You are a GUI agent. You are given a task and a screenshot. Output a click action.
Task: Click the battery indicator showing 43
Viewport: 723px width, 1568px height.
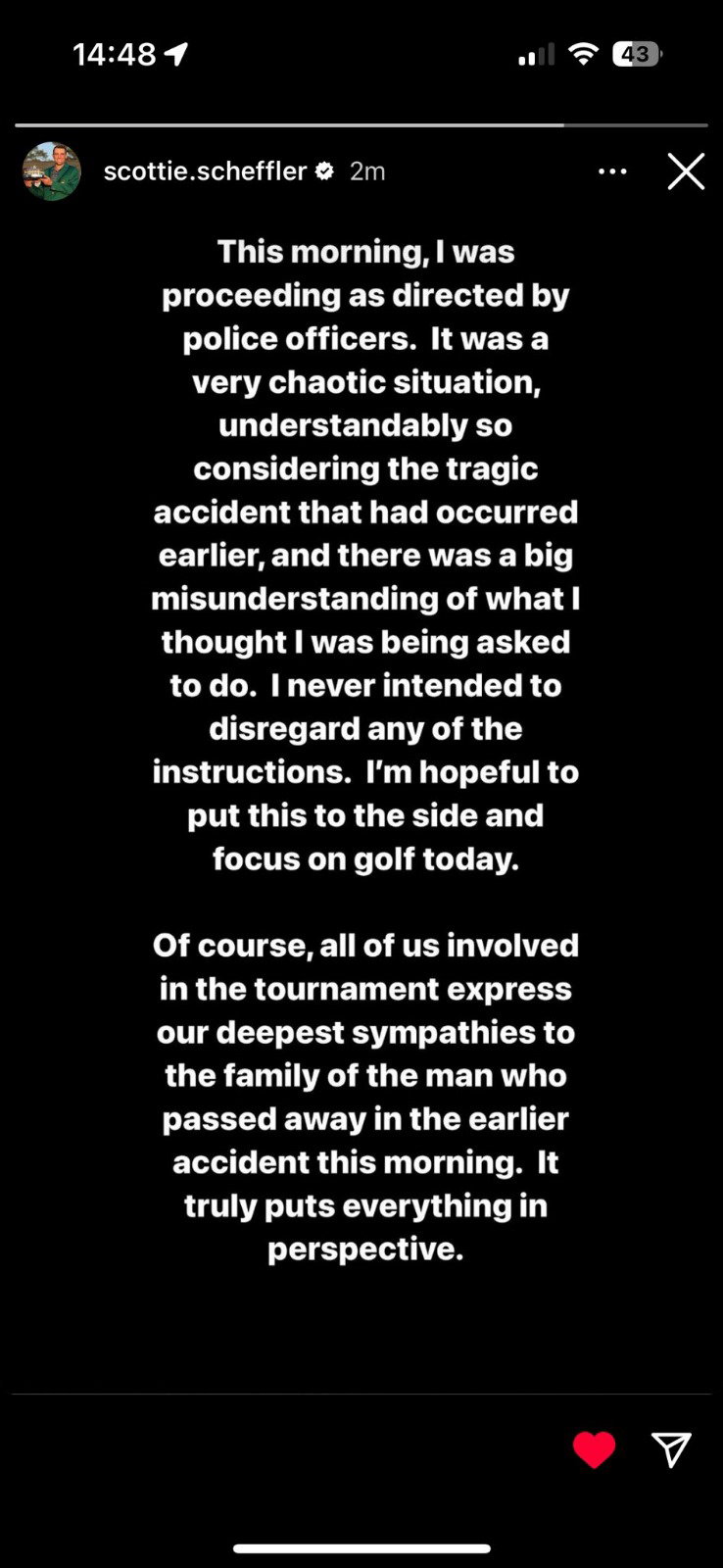(637, 54)
